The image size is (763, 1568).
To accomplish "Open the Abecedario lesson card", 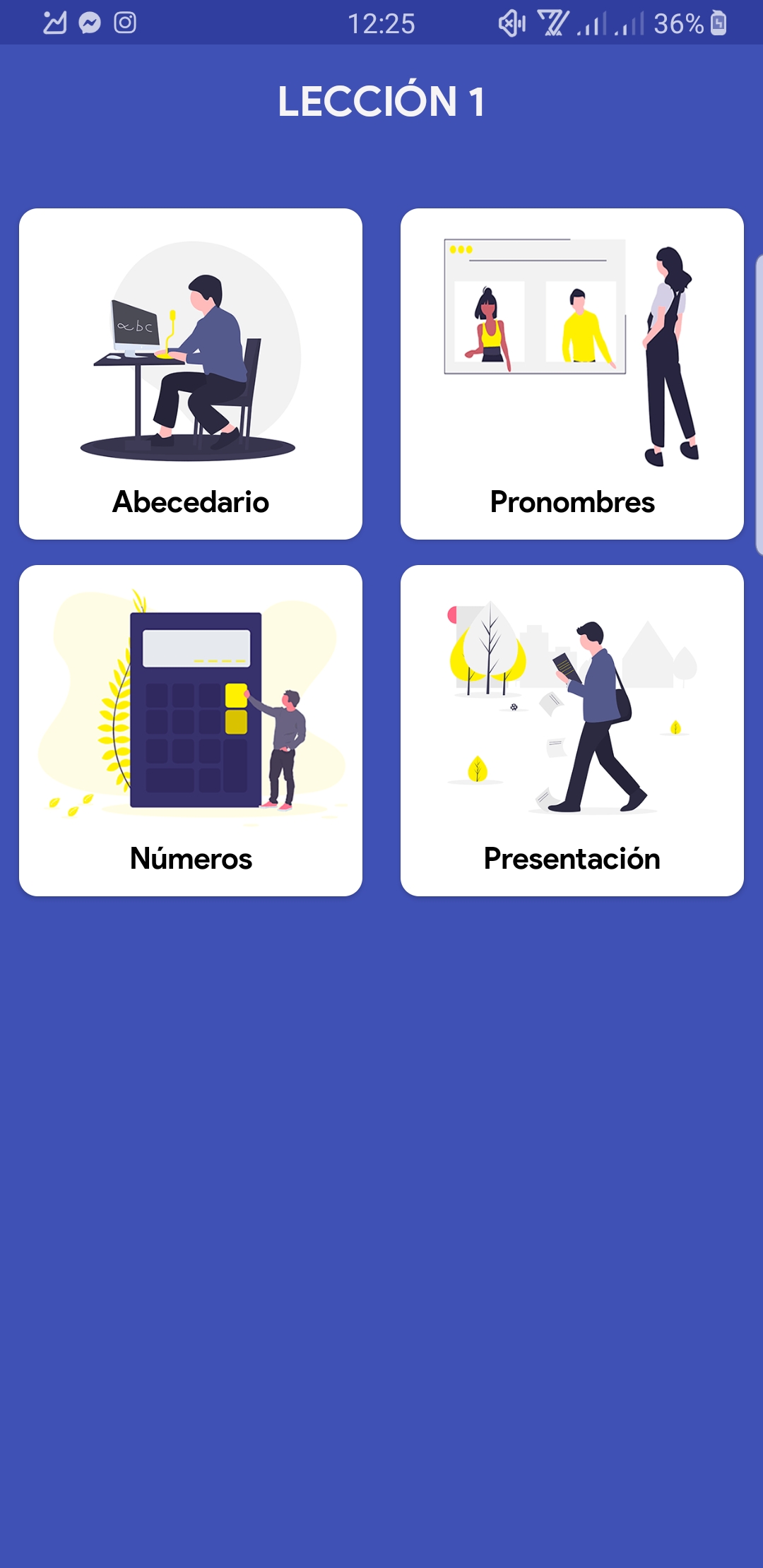I will (x=191, y=374).
